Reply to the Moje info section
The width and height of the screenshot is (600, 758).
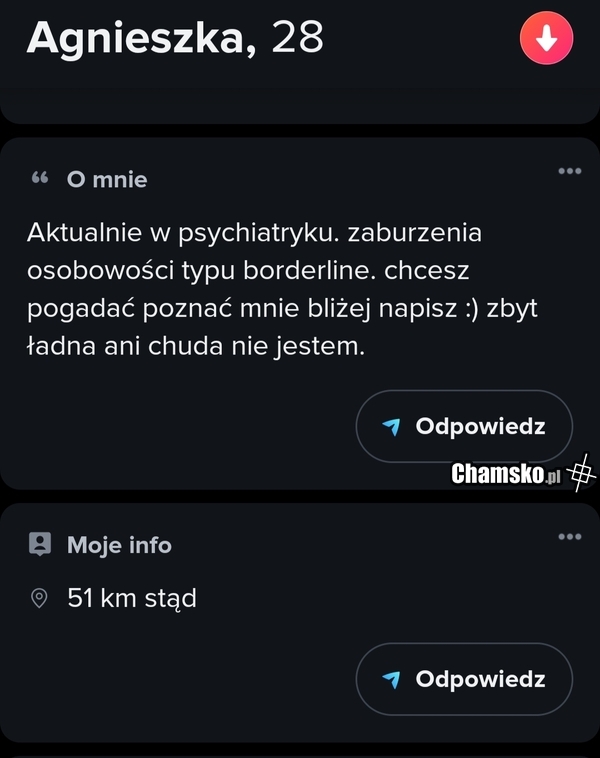click(x=464, y=679)
